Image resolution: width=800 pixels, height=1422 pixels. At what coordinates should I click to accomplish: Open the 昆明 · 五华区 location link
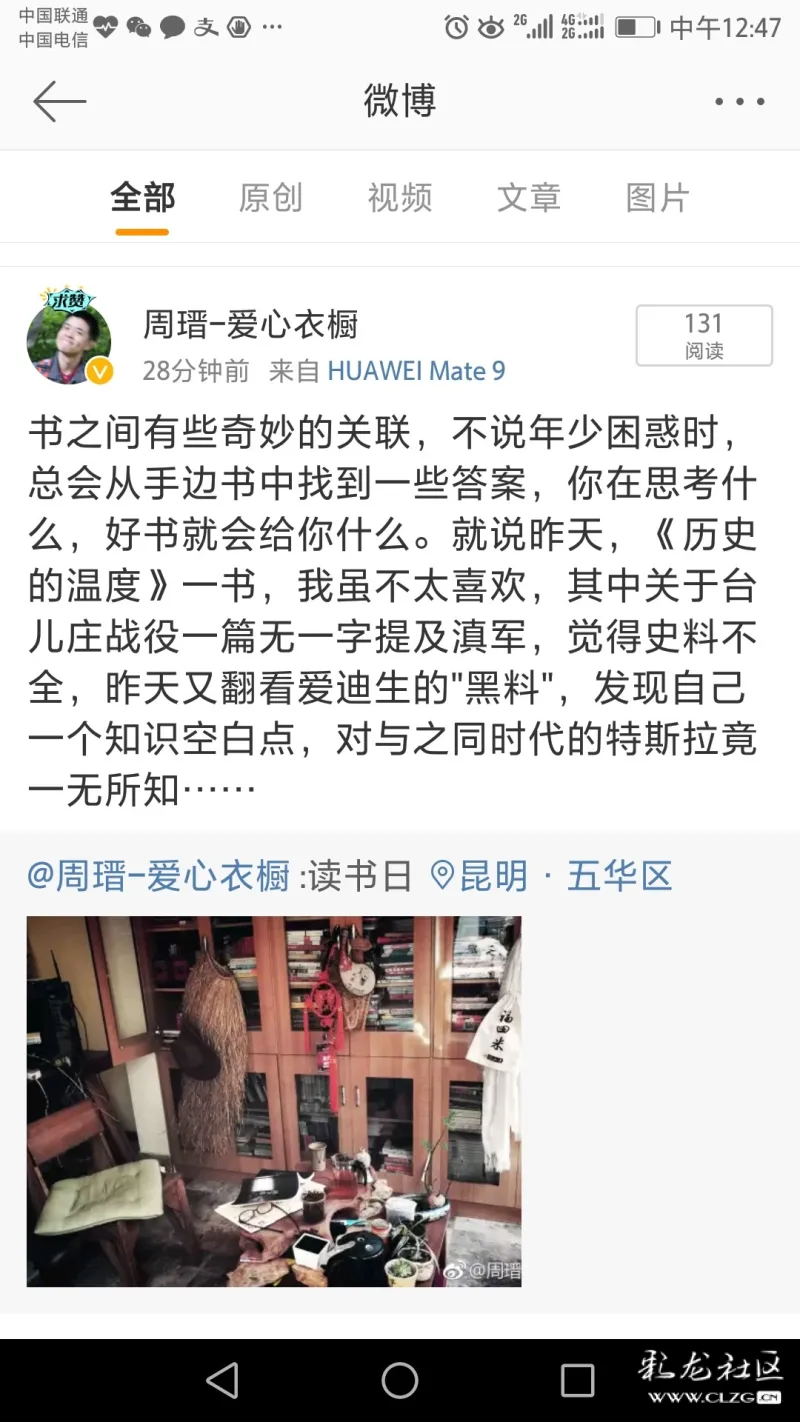(552, 876)
